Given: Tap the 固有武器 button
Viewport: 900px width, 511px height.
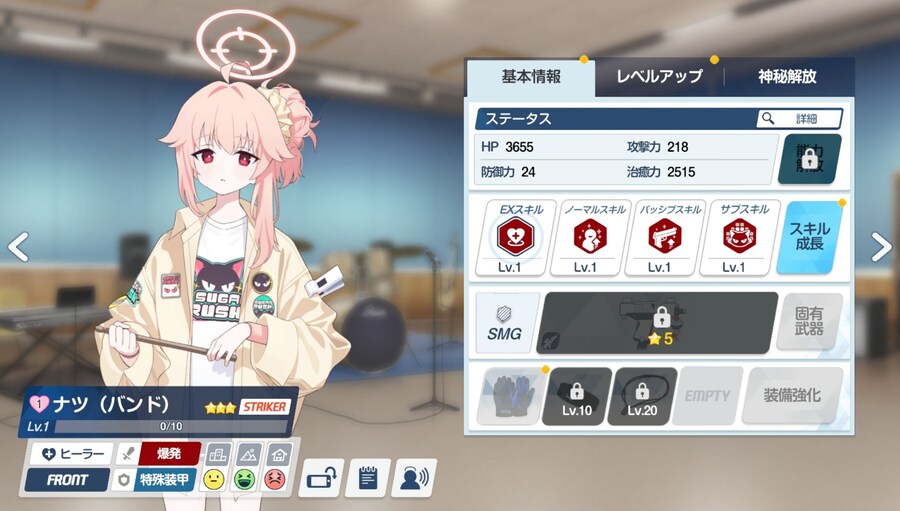Looking at the screenshot, I should (x=809, y=323).
